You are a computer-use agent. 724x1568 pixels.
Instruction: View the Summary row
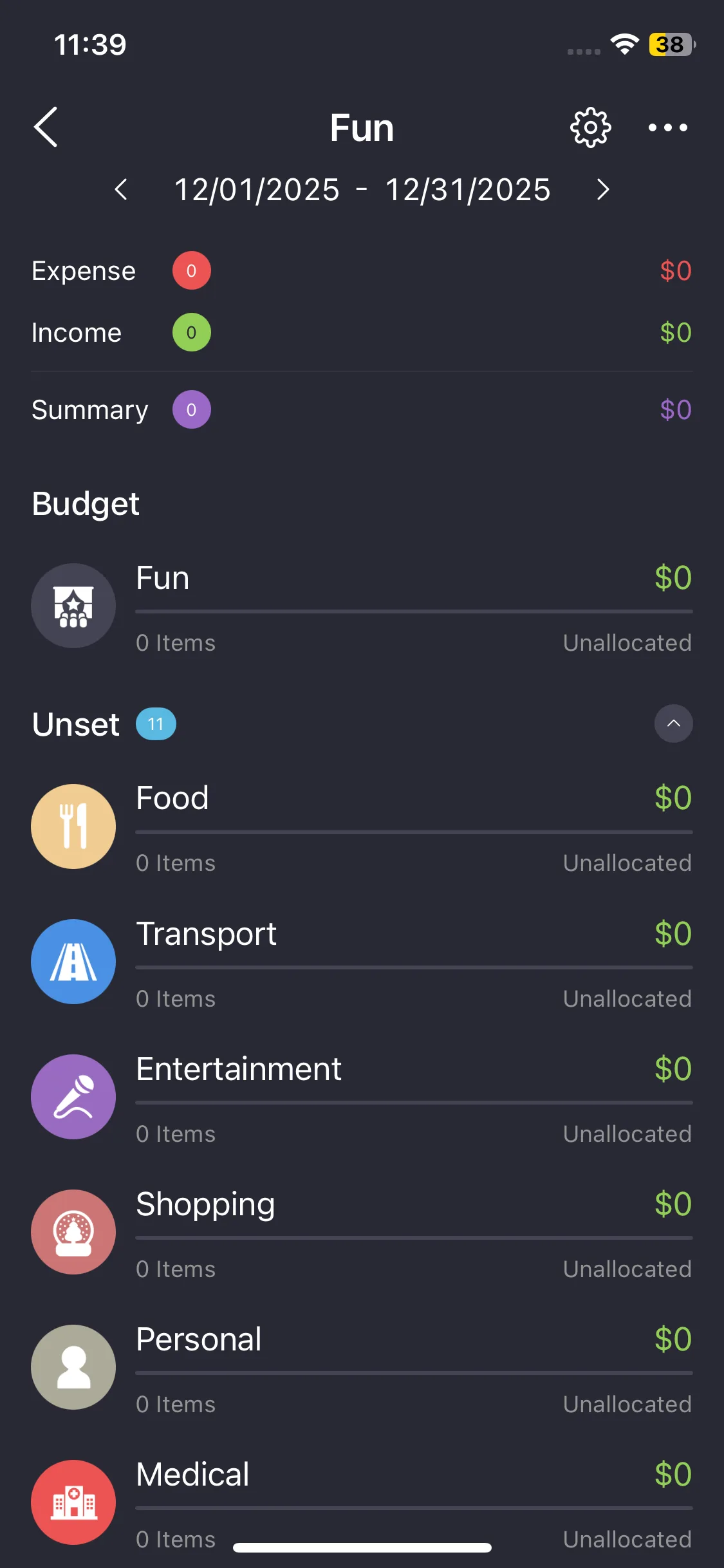(362, 410)
